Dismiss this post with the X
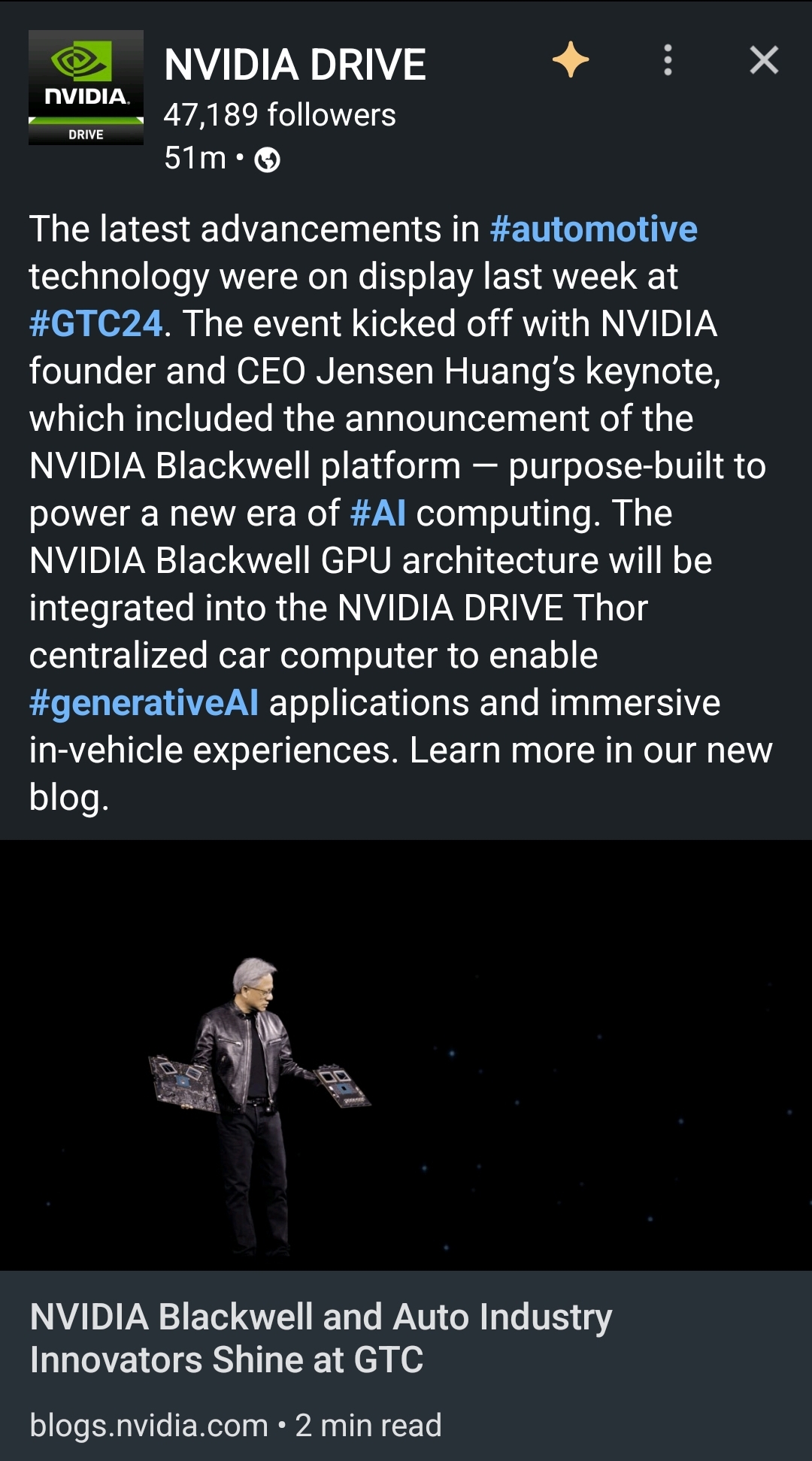 pyautogui.click(x=764, y=60)
